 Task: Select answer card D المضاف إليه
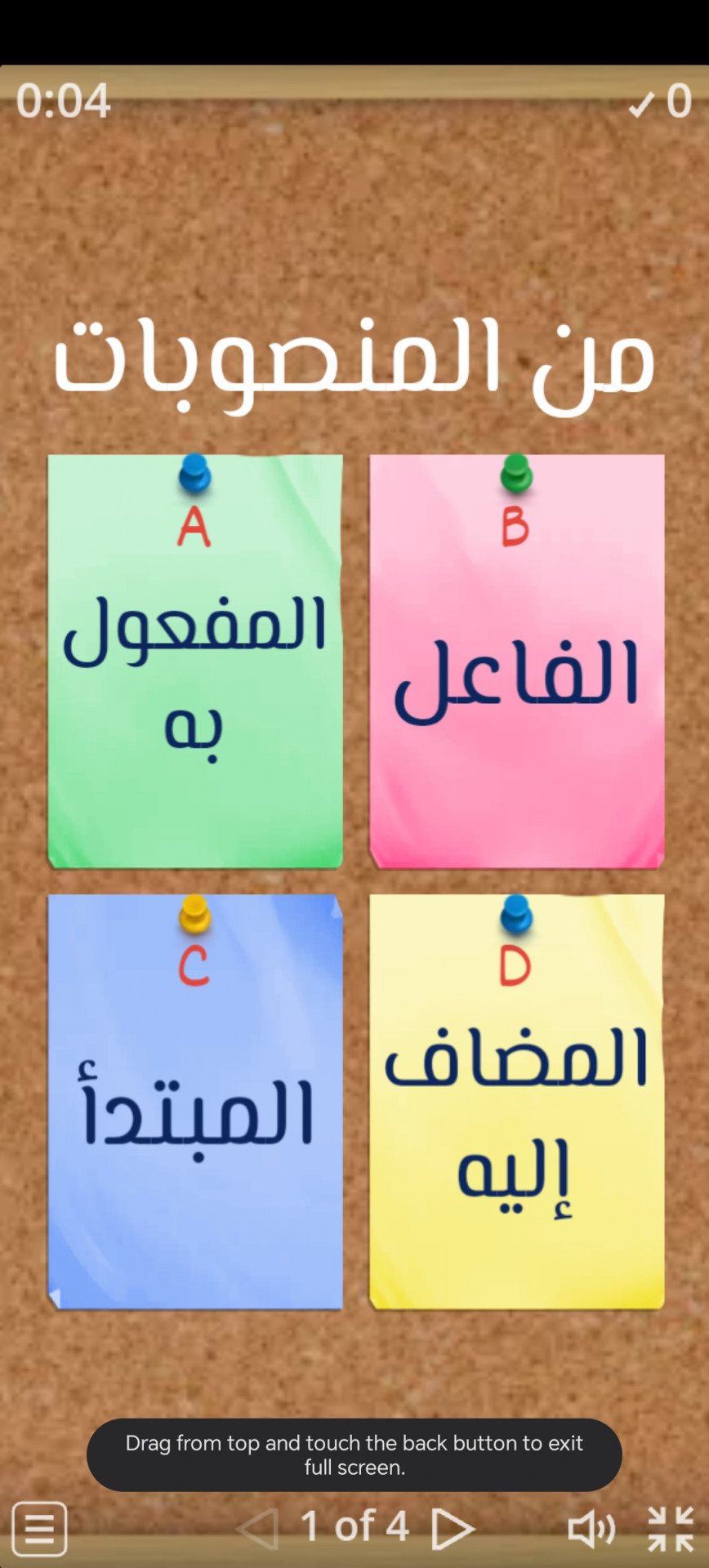[516, 1102]
